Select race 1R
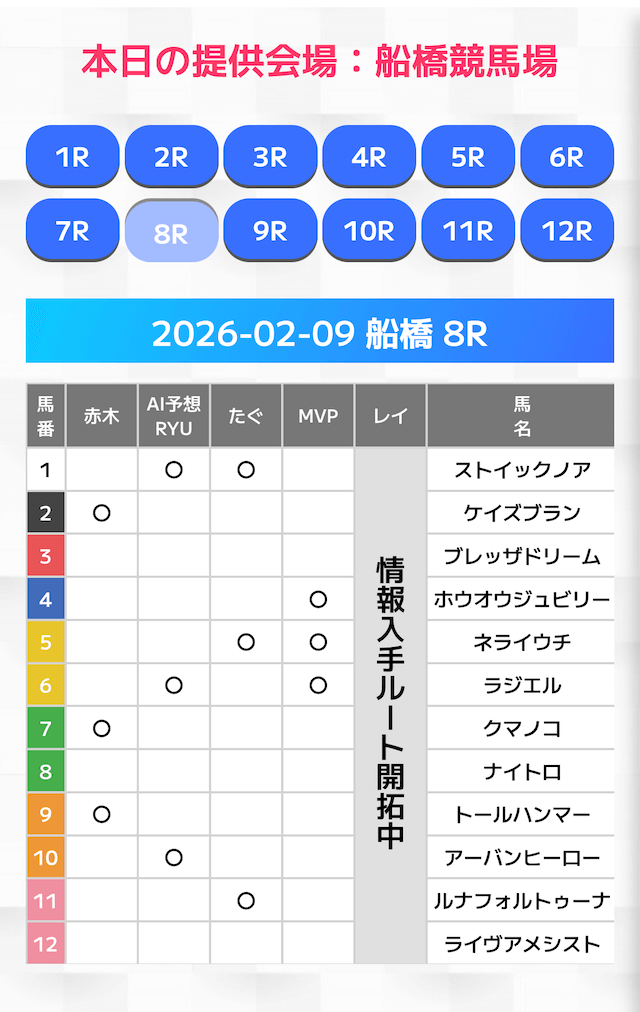Image resolution: width=640 pixels, height=1012 pixels. (73, 157)
